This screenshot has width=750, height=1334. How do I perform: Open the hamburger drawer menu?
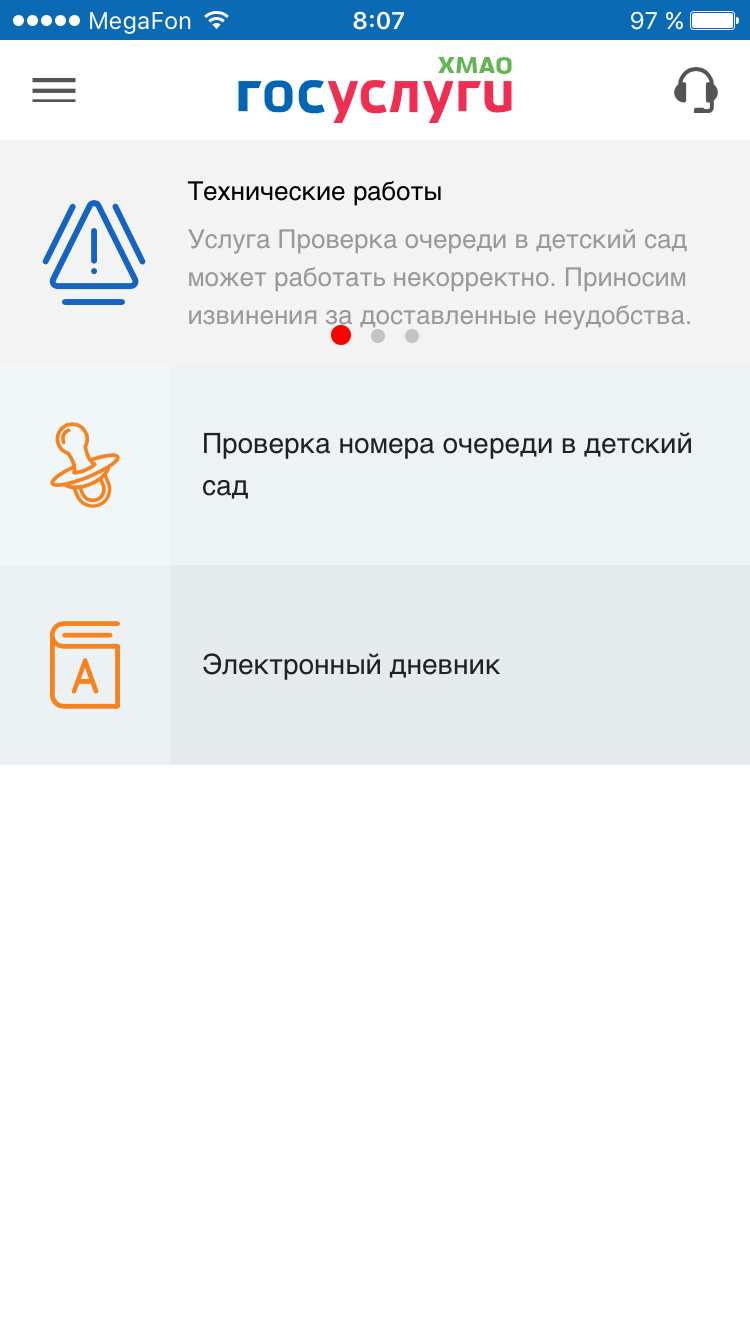tap(54, 90)
